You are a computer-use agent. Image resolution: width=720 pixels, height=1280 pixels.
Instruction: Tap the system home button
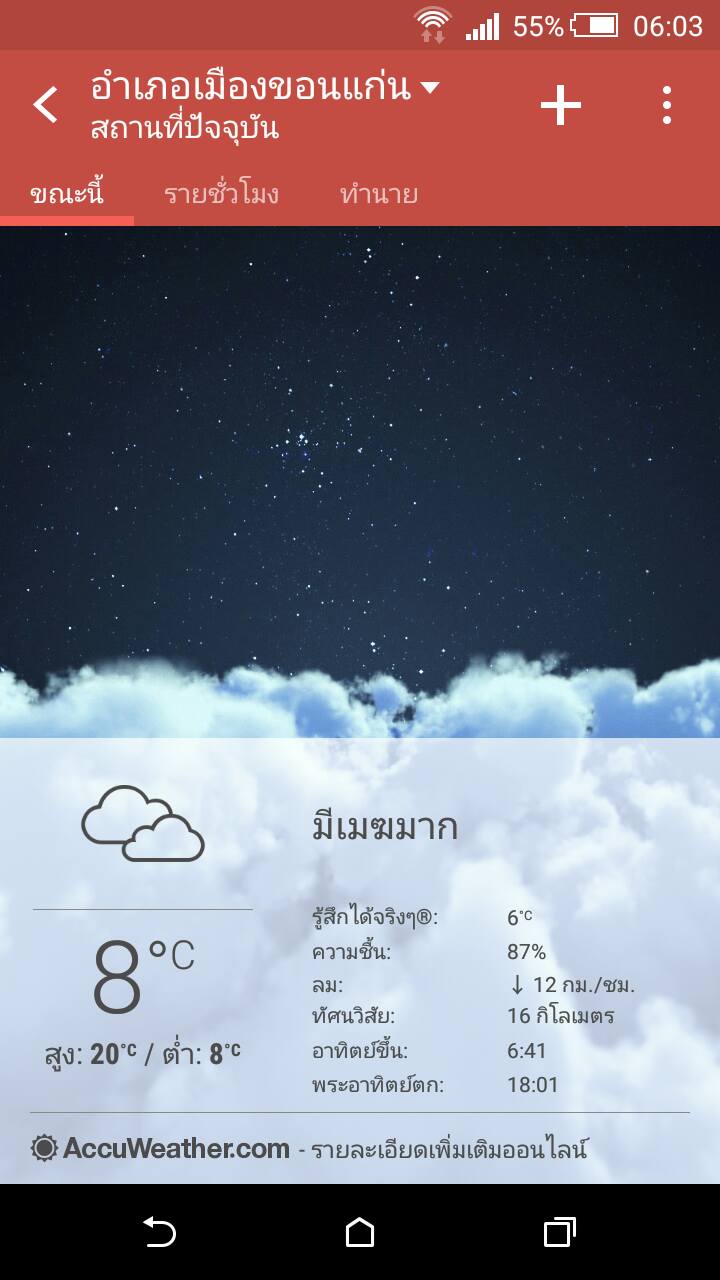coord(360,1232)
